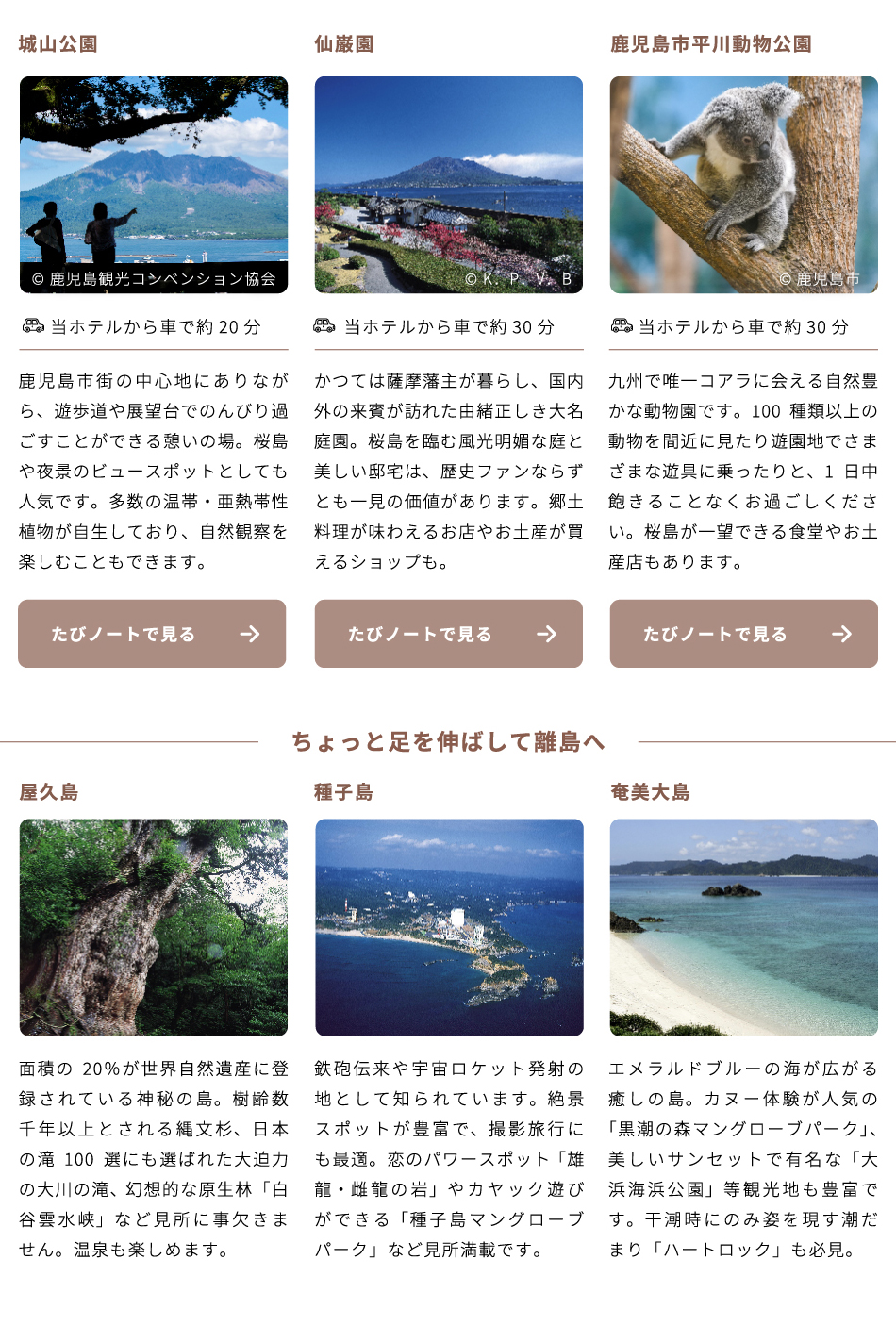The width and height of the screenshot is (896, 1326).
Task: See 鹿児島市平川動物公園 on たびノート
Action: pos(743,634)
